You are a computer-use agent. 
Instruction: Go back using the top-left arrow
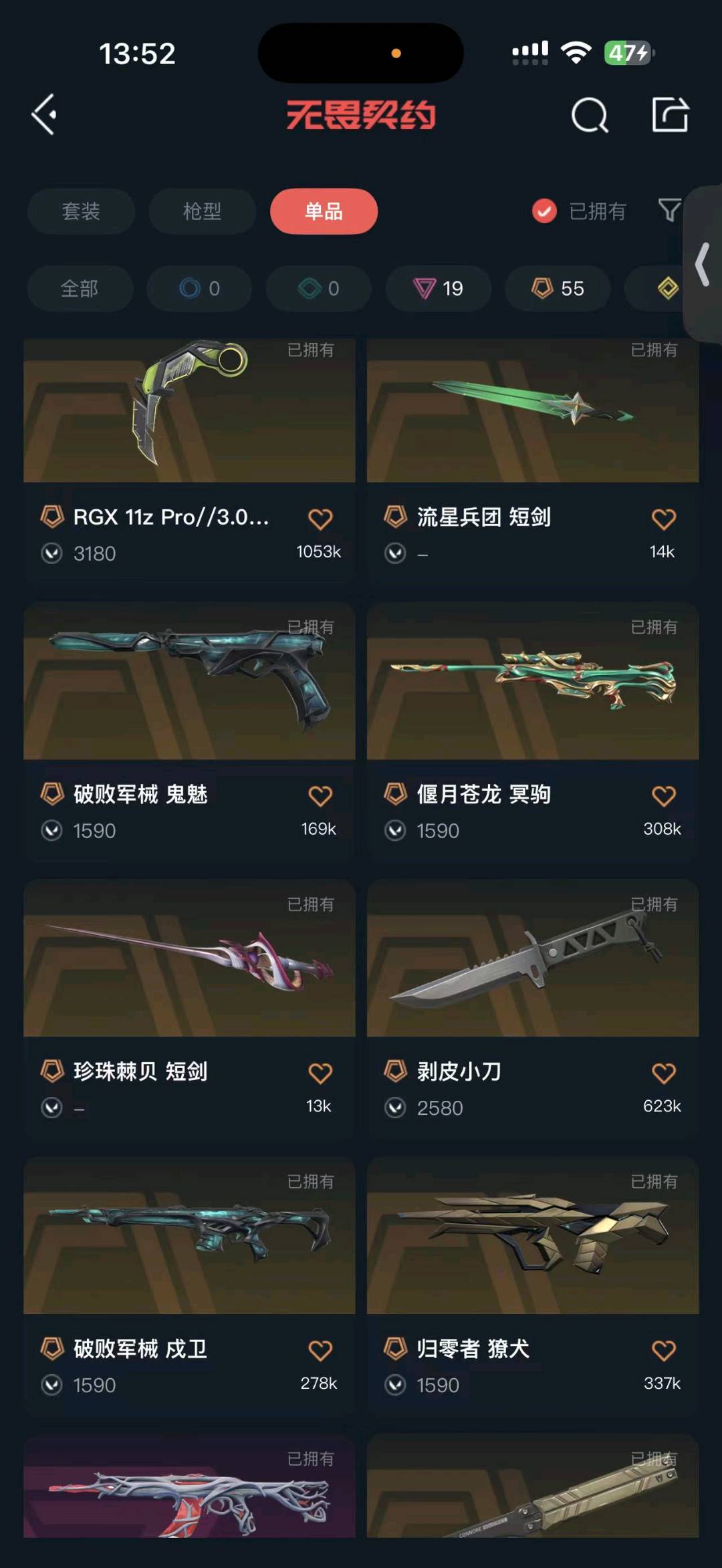click(x=44, y=115)
